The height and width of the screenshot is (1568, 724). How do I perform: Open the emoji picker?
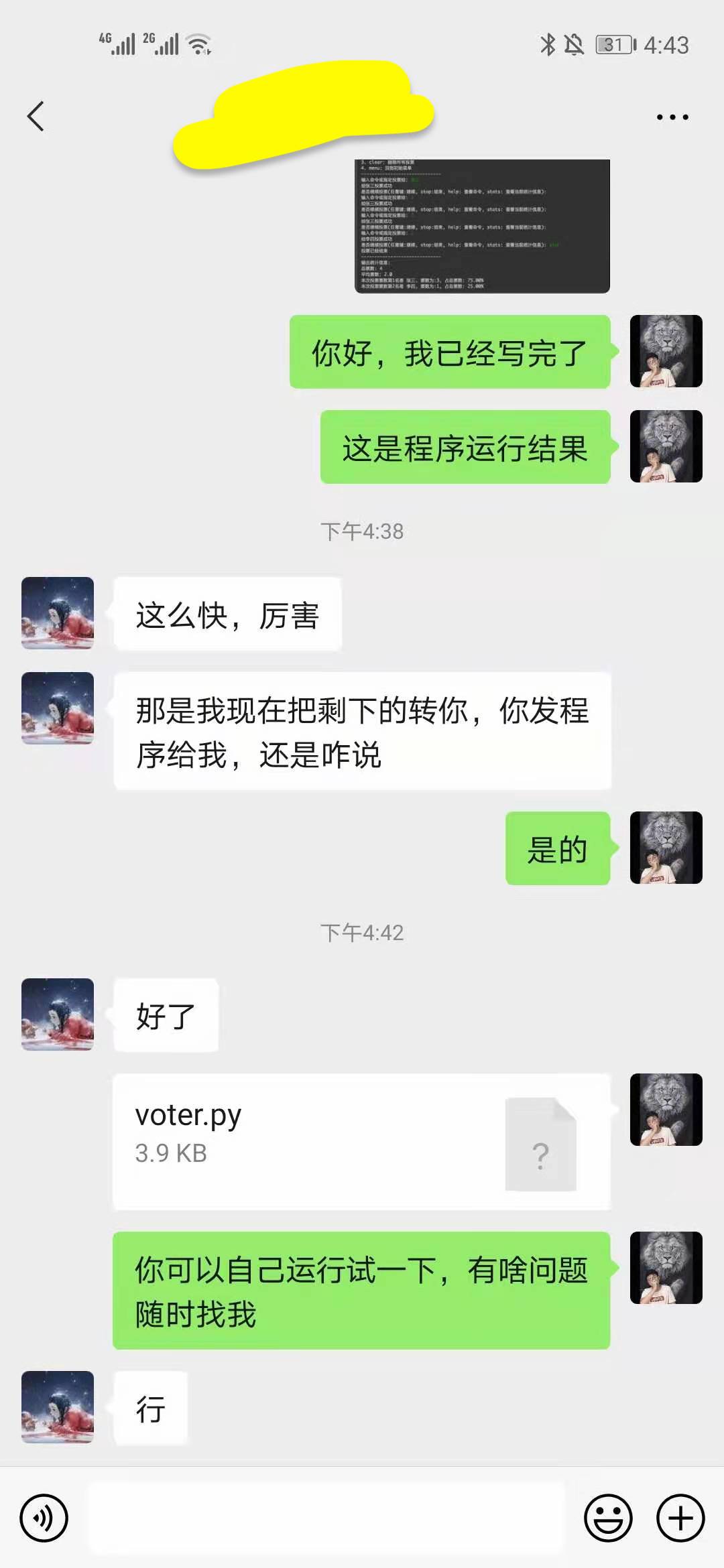[608, 1518]
